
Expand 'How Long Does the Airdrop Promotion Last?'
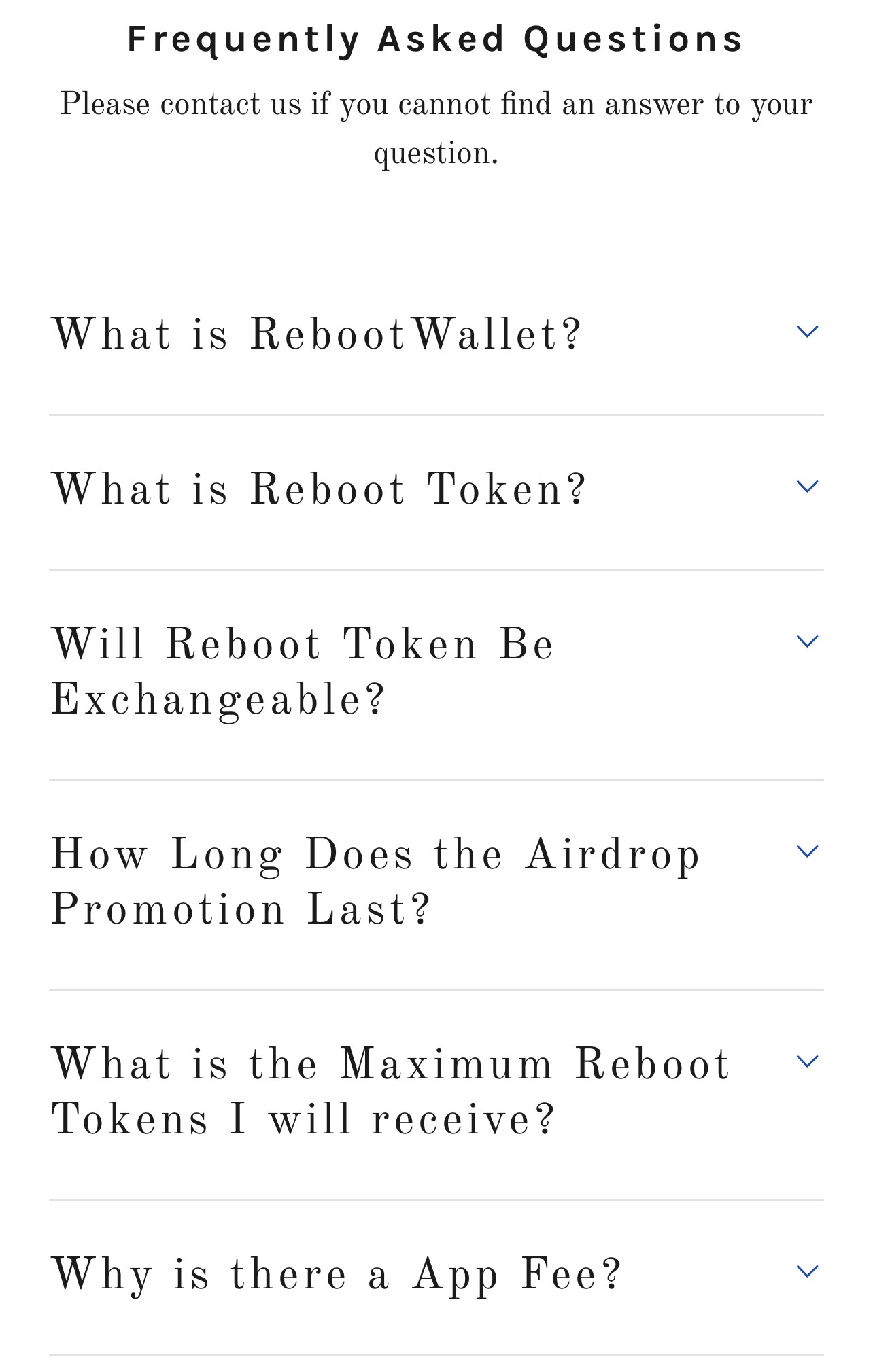806,852
